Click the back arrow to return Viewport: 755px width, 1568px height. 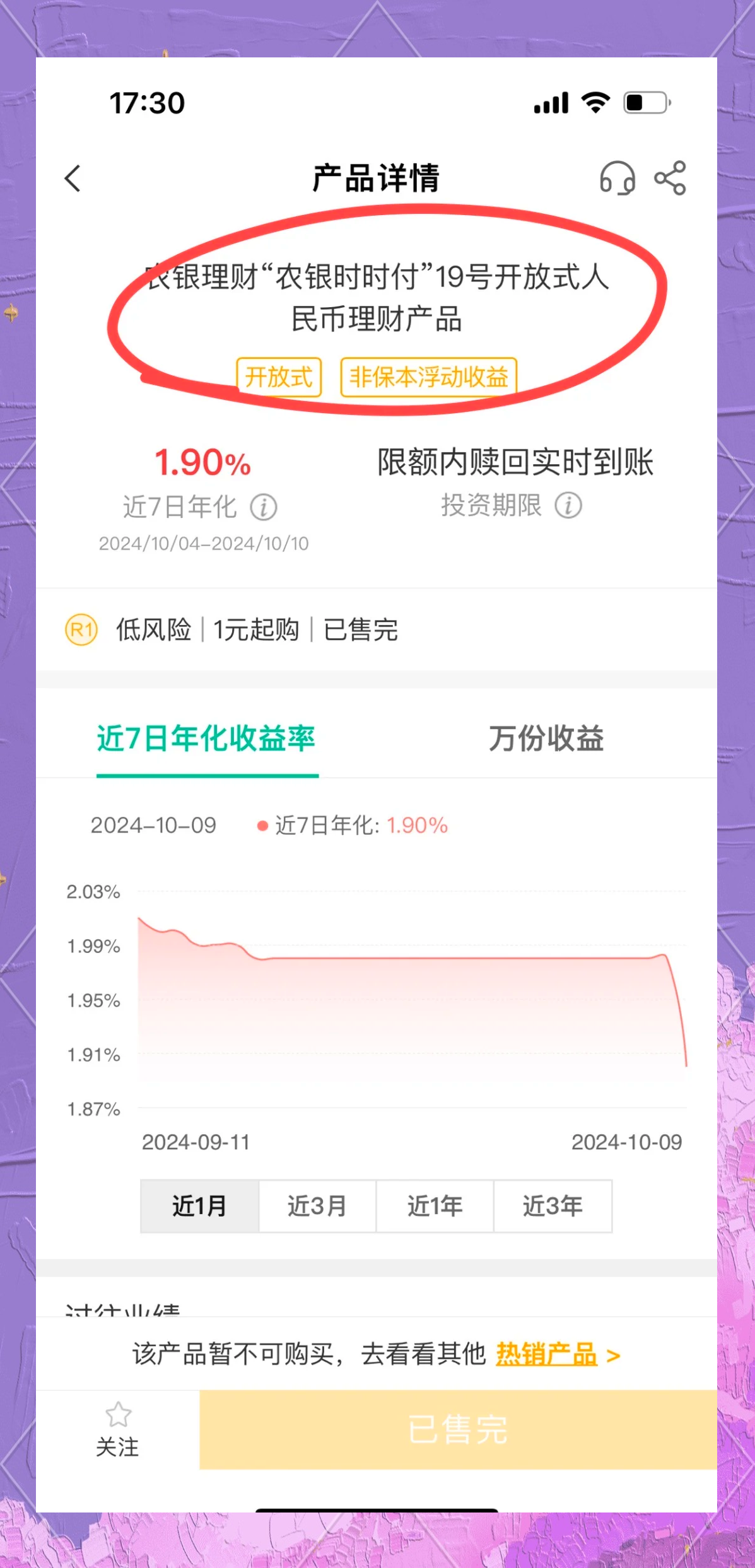pyautogui.click(x=73, y=178)
